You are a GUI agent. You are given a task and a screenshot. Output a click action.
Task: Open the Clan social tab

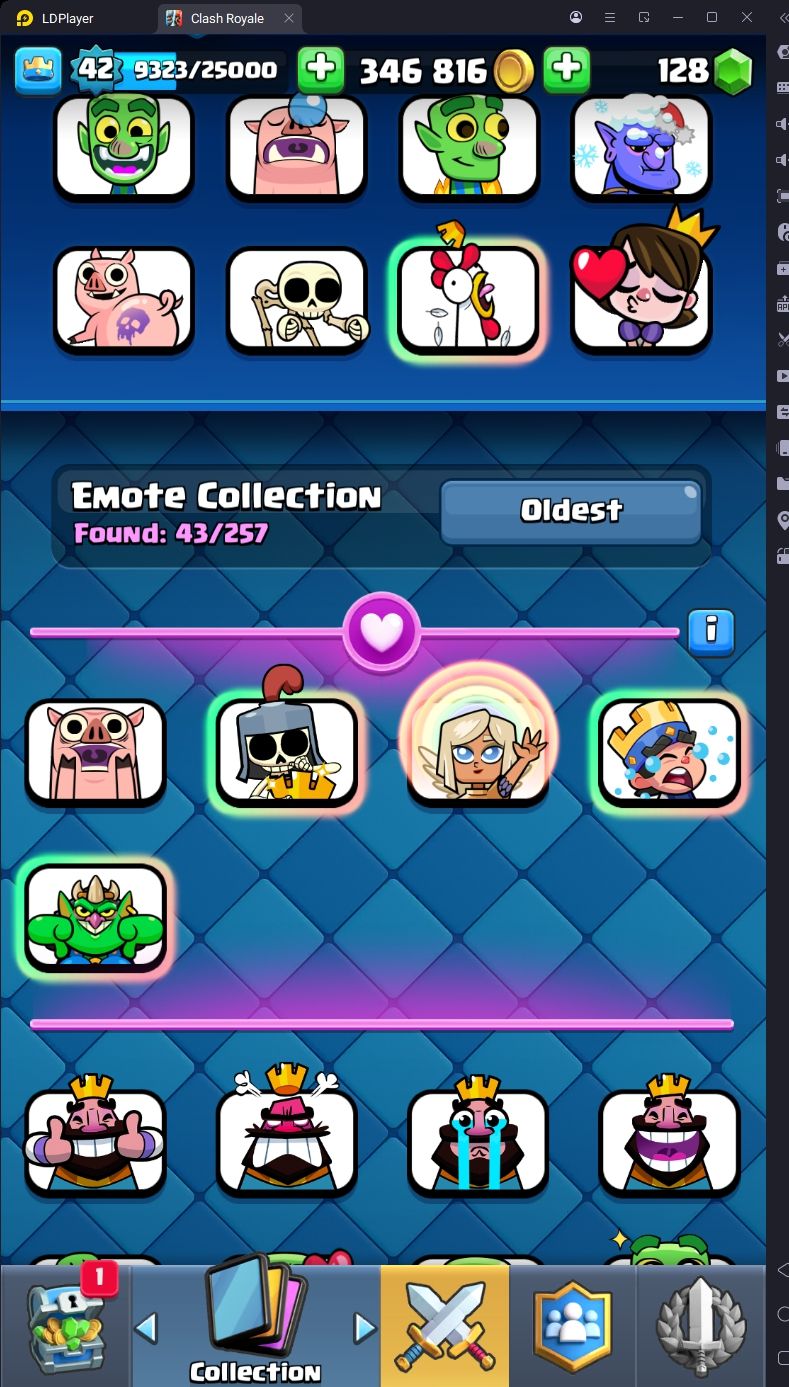pos(571,1325)
